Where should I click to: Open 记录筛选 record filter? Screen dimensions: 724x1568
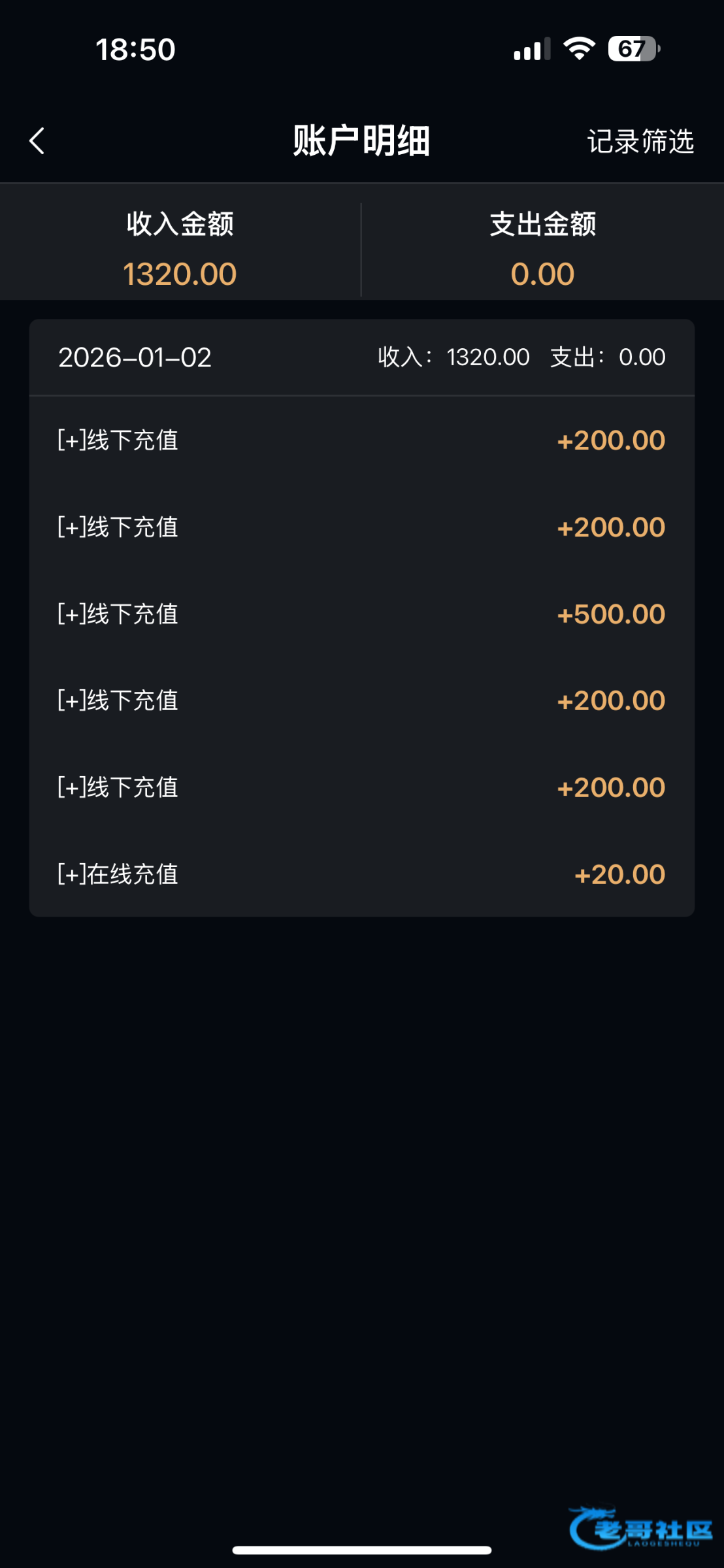pos(640,141)
